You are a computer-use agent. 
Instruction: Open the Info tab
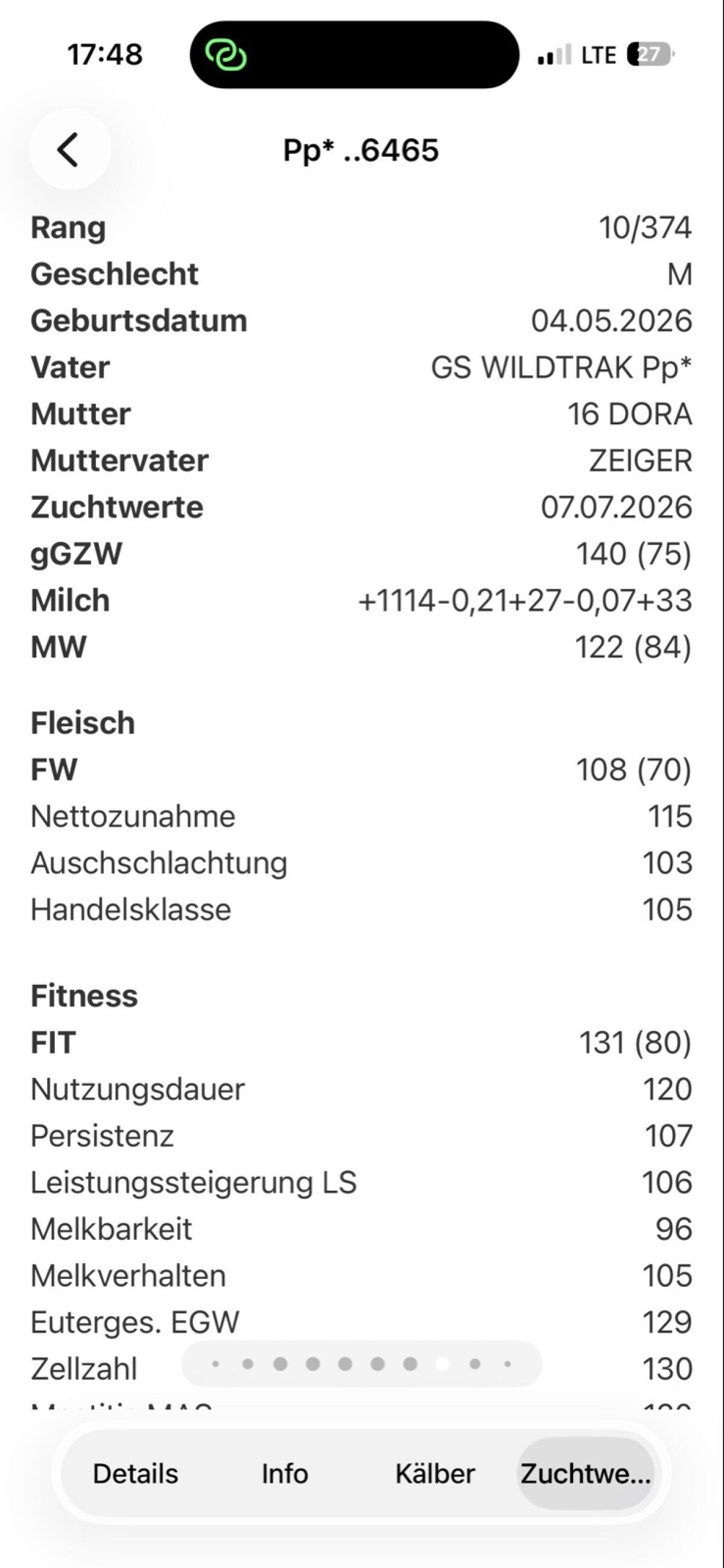click(285, 1474)
